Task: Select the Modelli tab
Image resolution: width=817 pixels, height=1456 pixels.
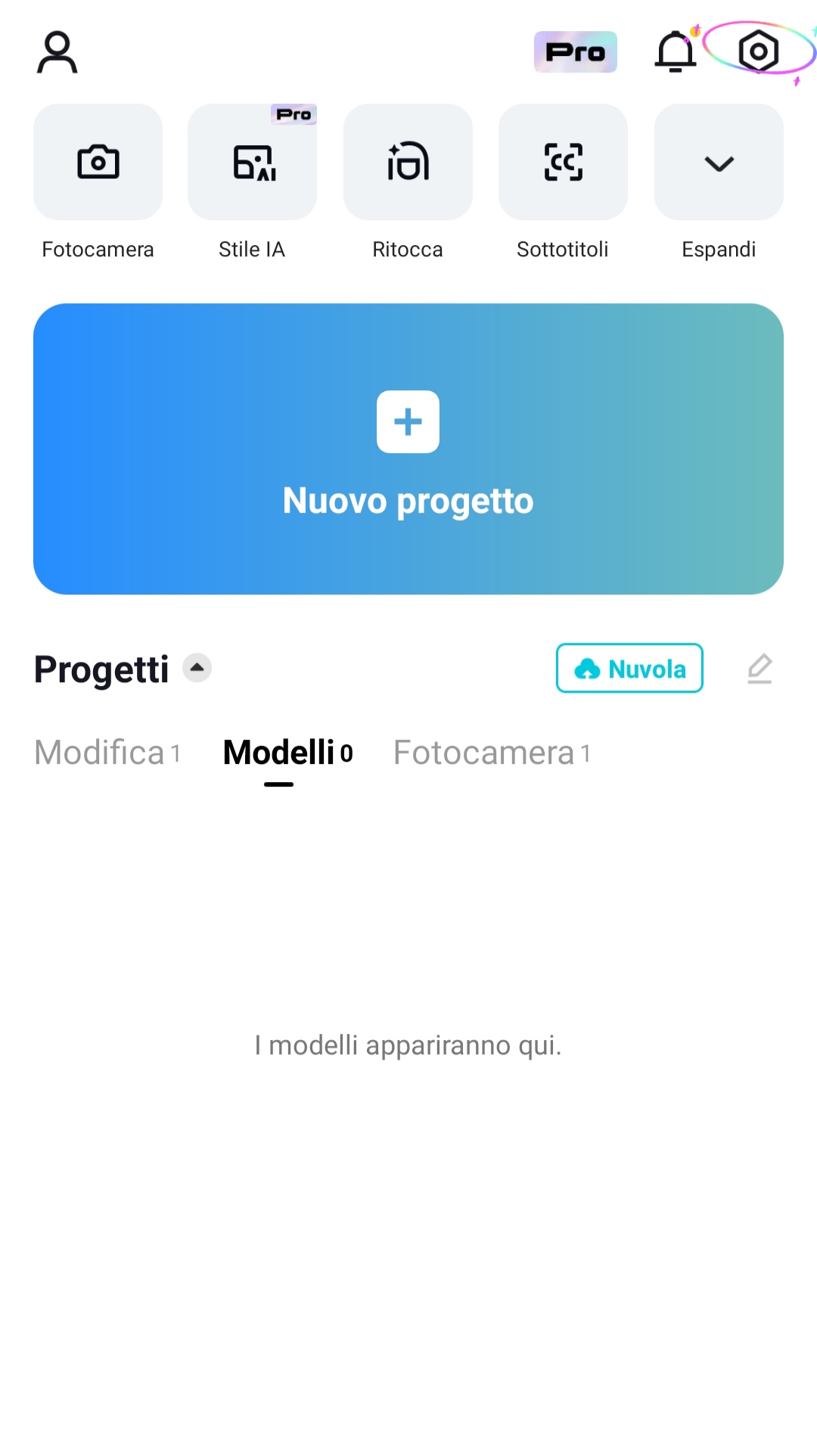Action: point(287,753)
